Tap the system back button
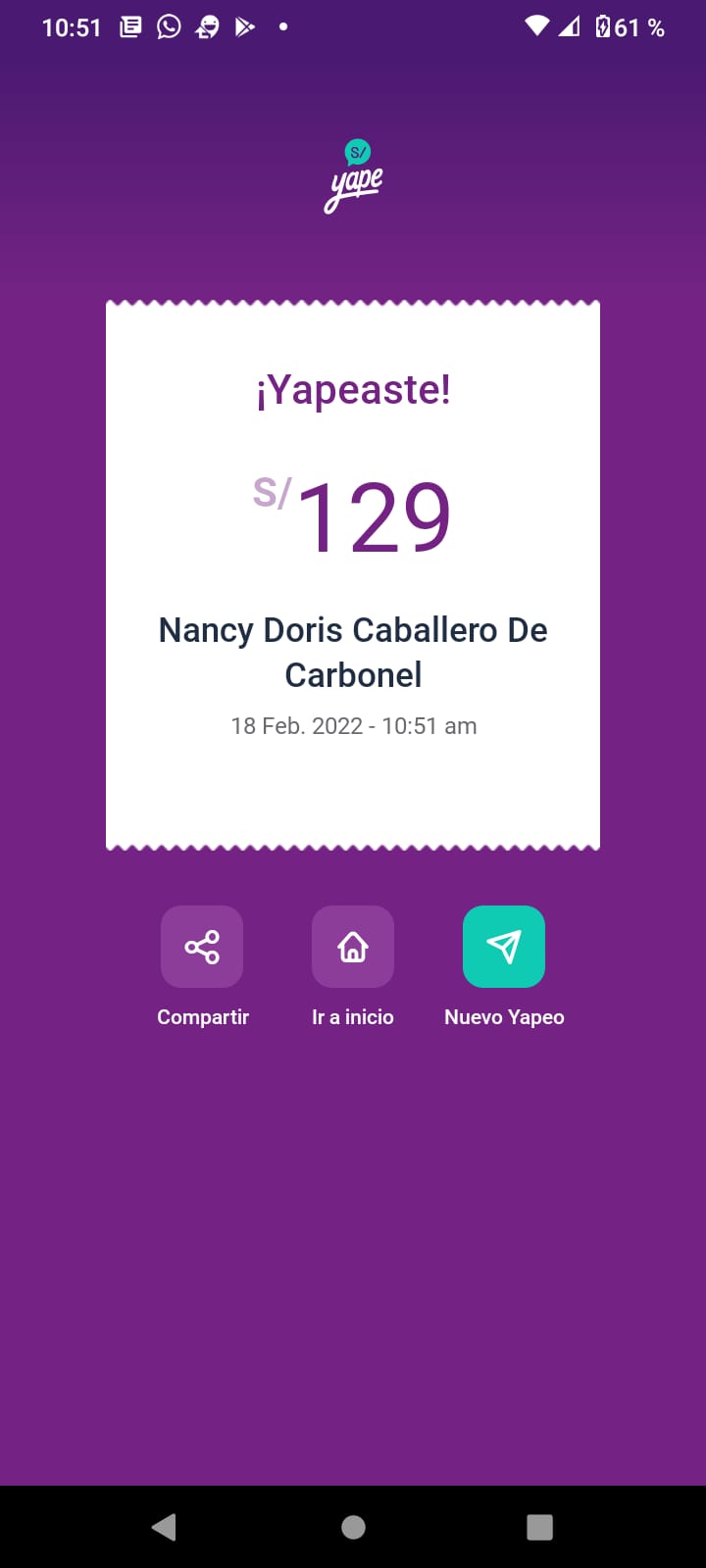706x1568 pixels. tap(165, 1527)
